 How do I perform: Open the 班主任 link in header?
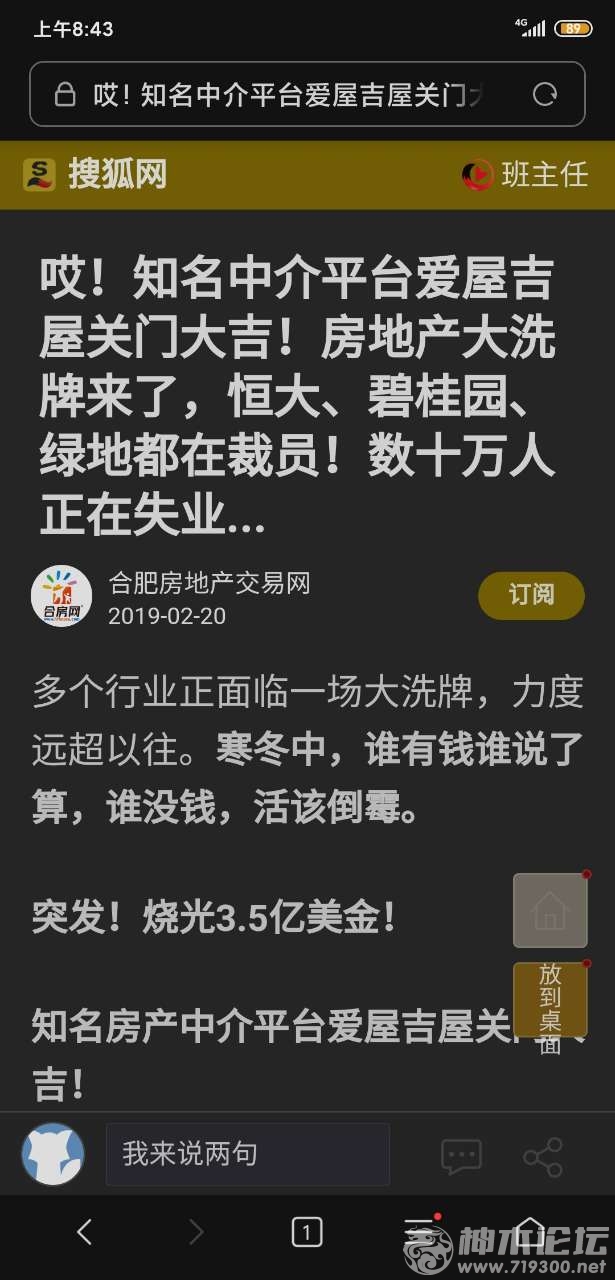525,175
